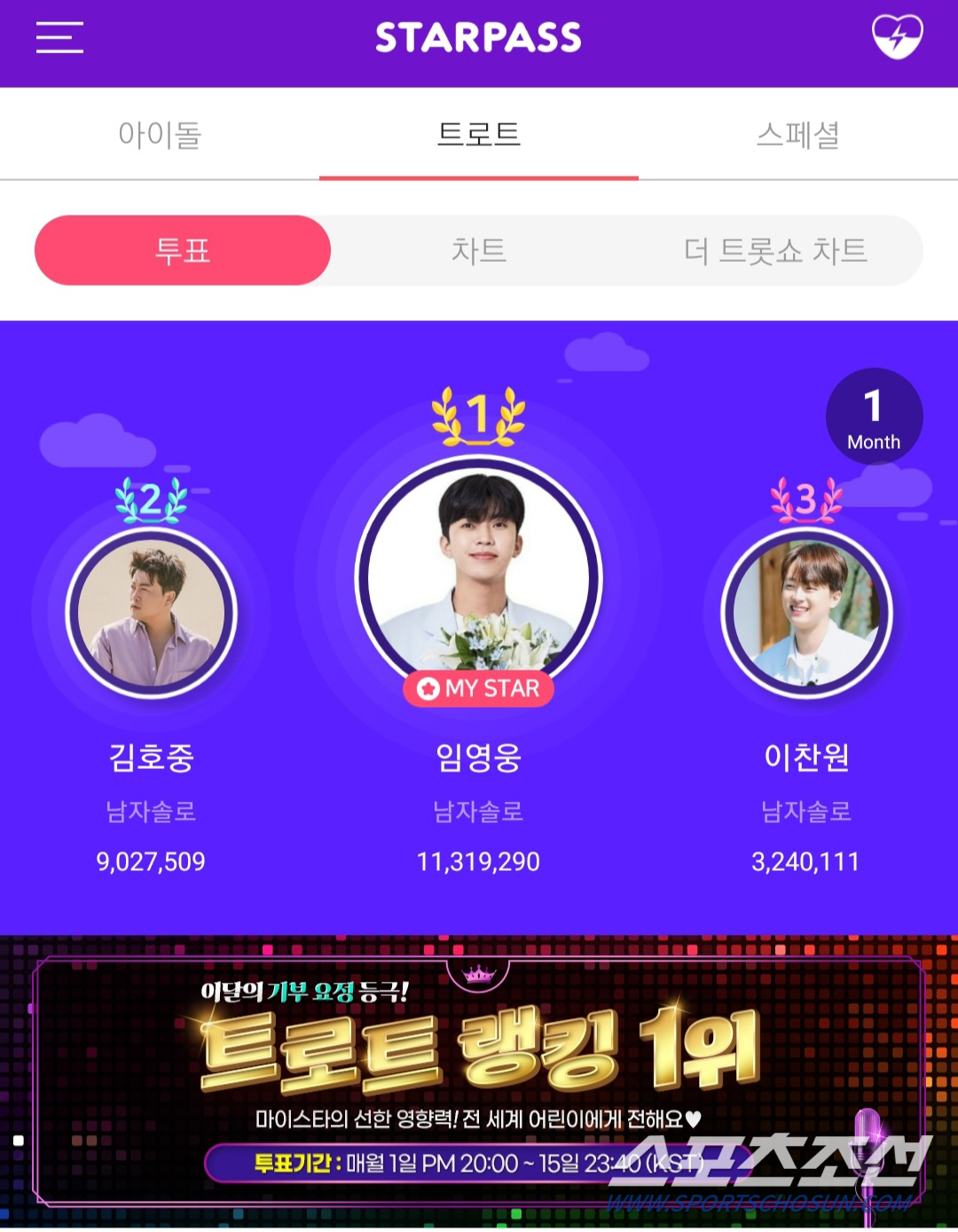This screenshot has width=958, height=1232.
Task: Open 임영웅's first-place profile
Action: tap(478, 577)
